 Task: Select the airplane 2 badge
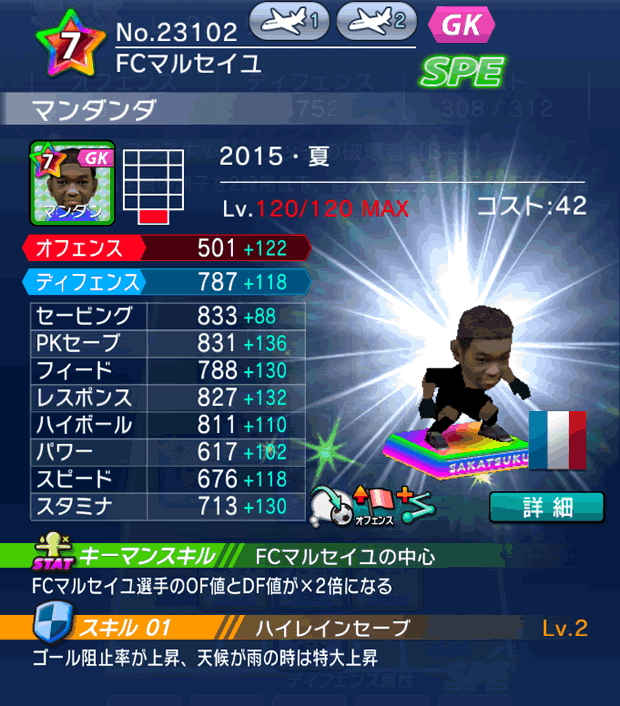[376, 20]
